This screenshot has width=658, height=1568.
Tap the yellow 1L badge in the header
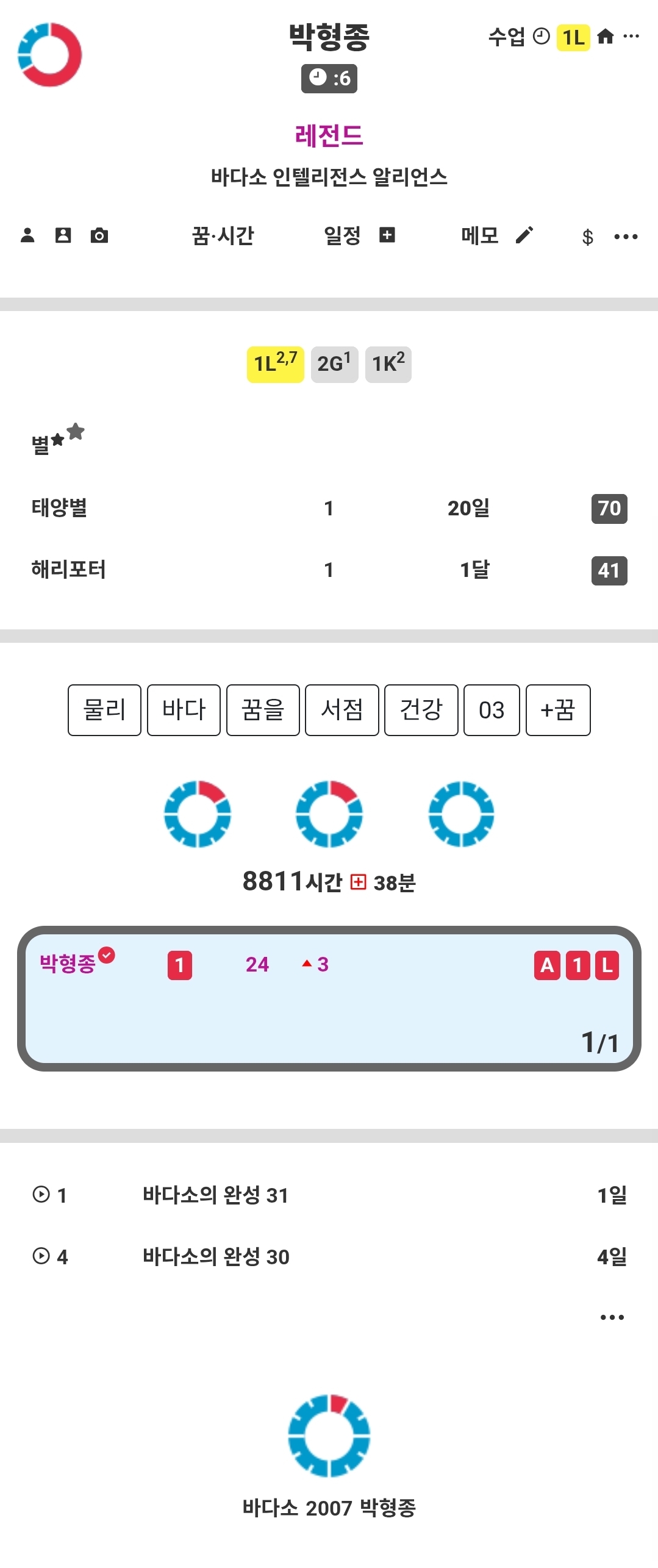pyautogui.click(x=573, y=38)
